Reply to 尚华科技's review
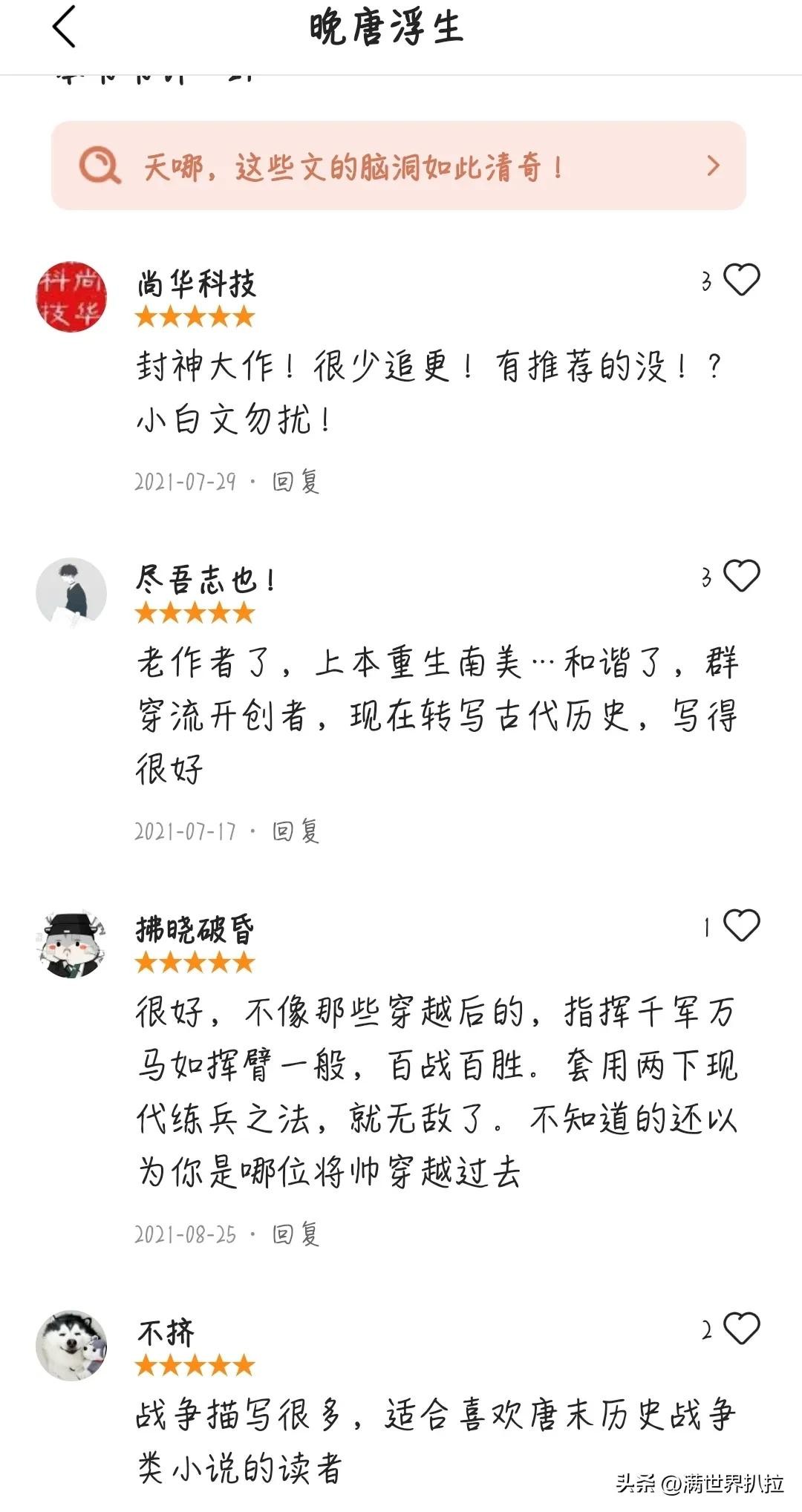Screen dimensions: 802x1512 coord(296,482)
